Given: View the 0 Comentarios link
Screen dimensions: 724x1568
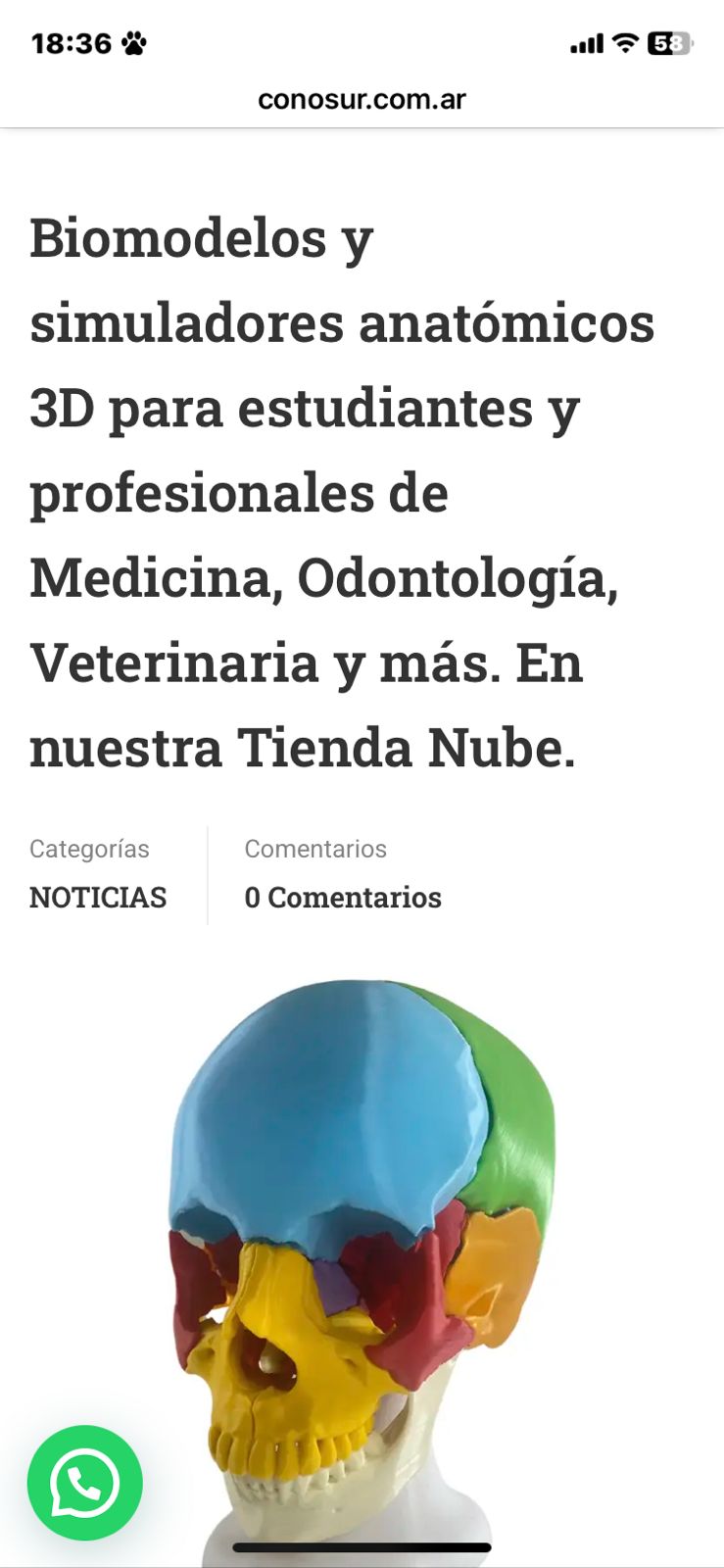Looking at the screenshot, I should pyautogui.click(x=343, y=897).
